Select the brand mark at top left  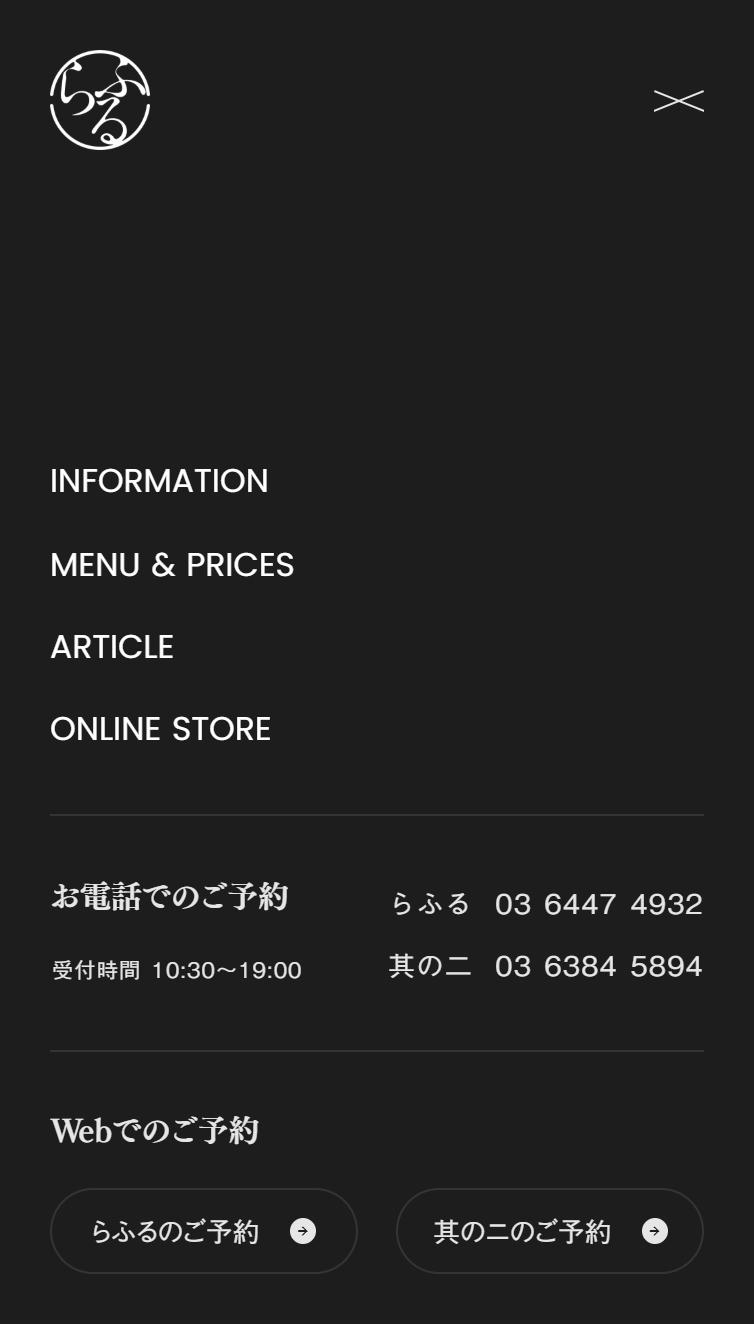99,101
